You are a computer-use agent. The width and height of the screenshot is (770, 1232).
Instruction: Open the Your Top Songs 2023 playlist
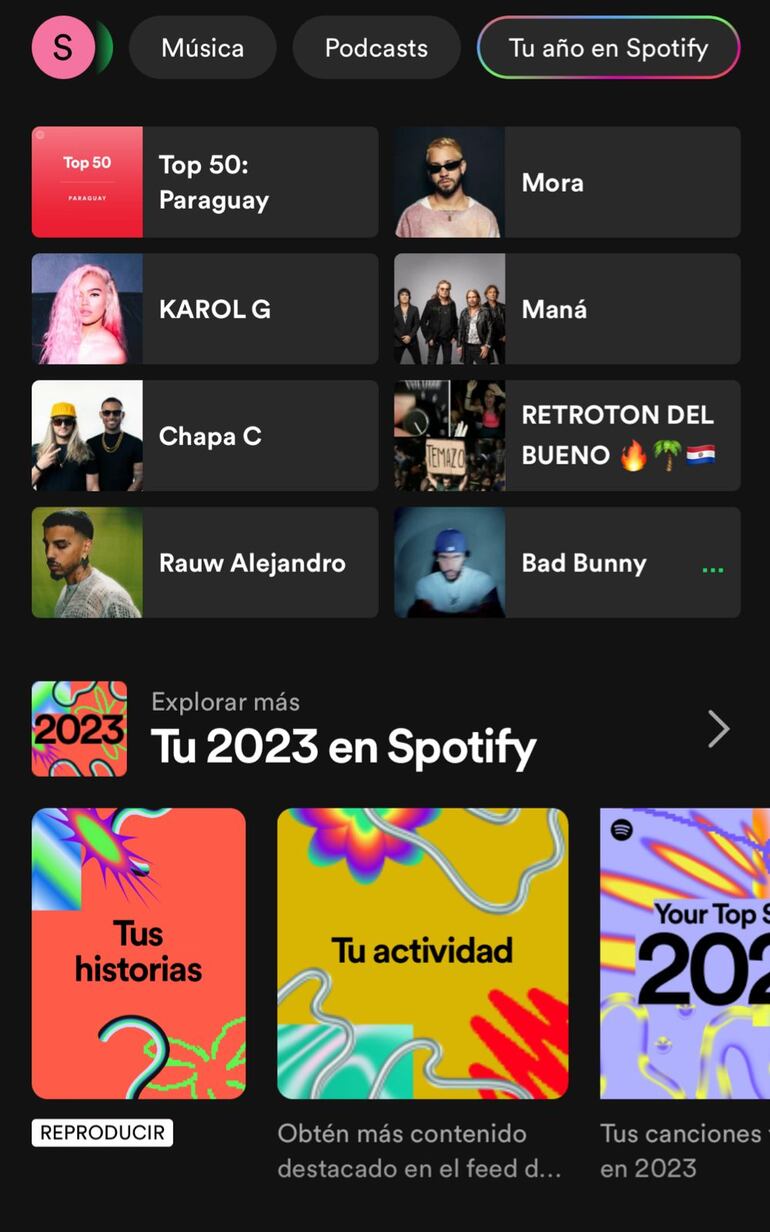point(685,953)
